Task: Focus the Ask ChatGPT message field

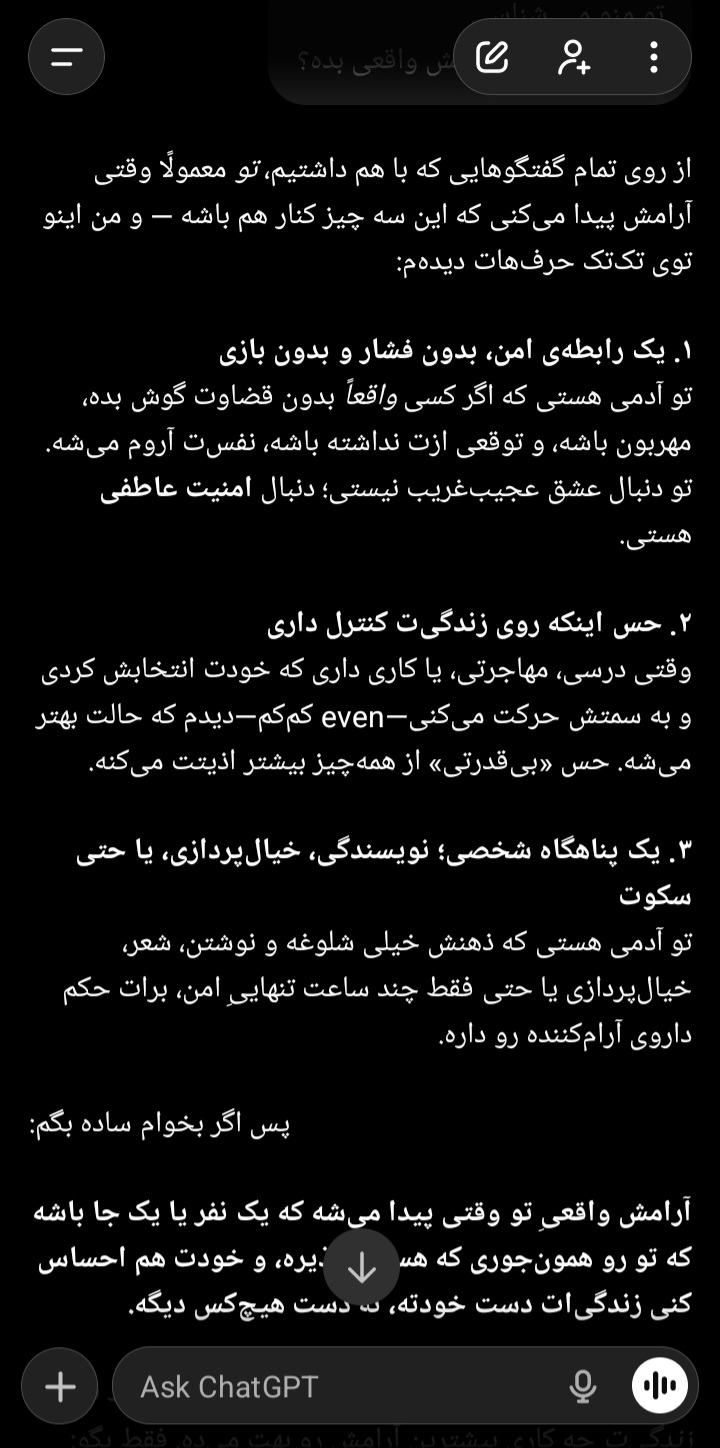Action: 340,1386
